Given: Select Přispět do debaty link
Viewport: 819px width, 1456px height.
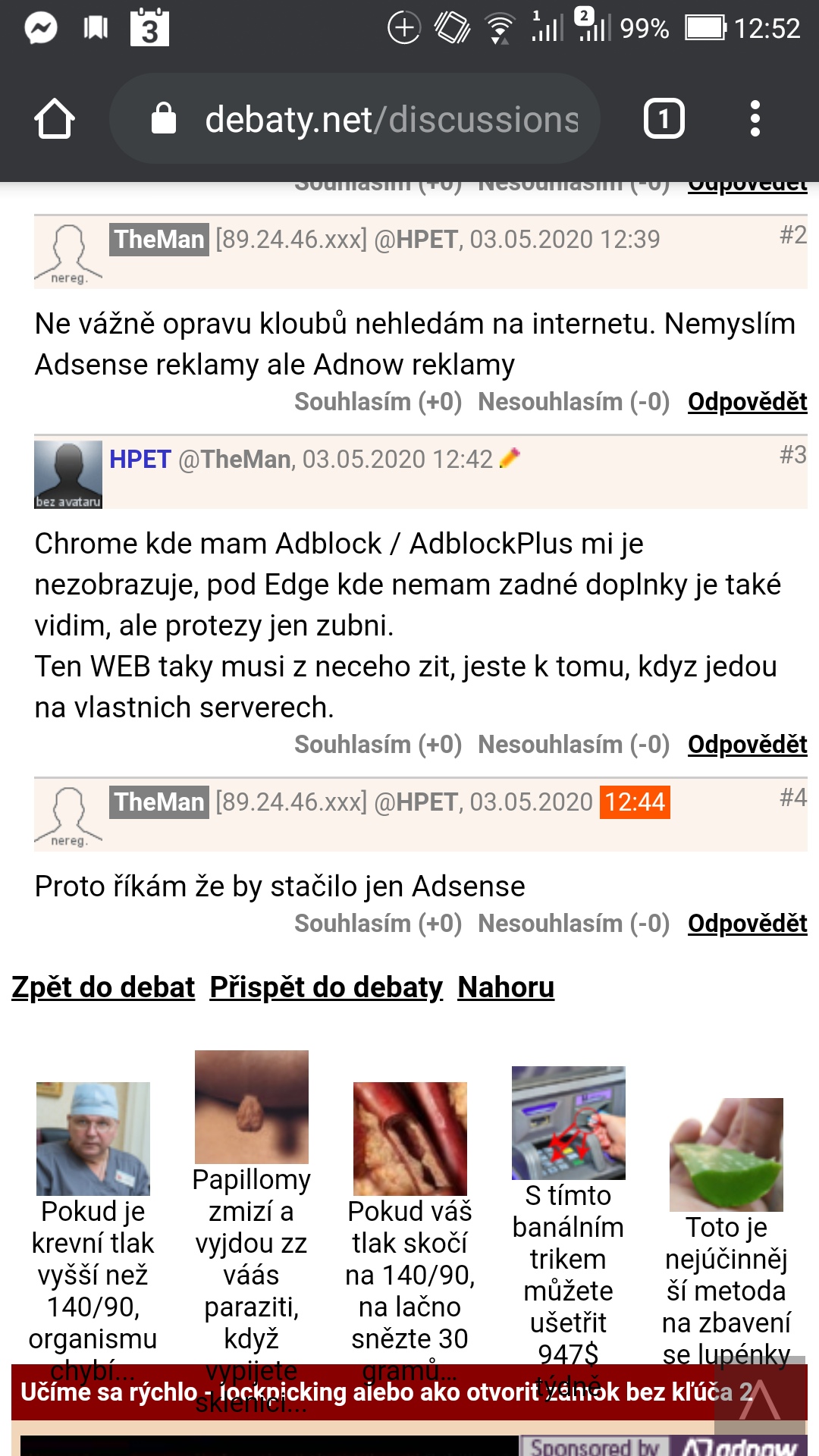Looking at the screenshot, I should (326, 987).
